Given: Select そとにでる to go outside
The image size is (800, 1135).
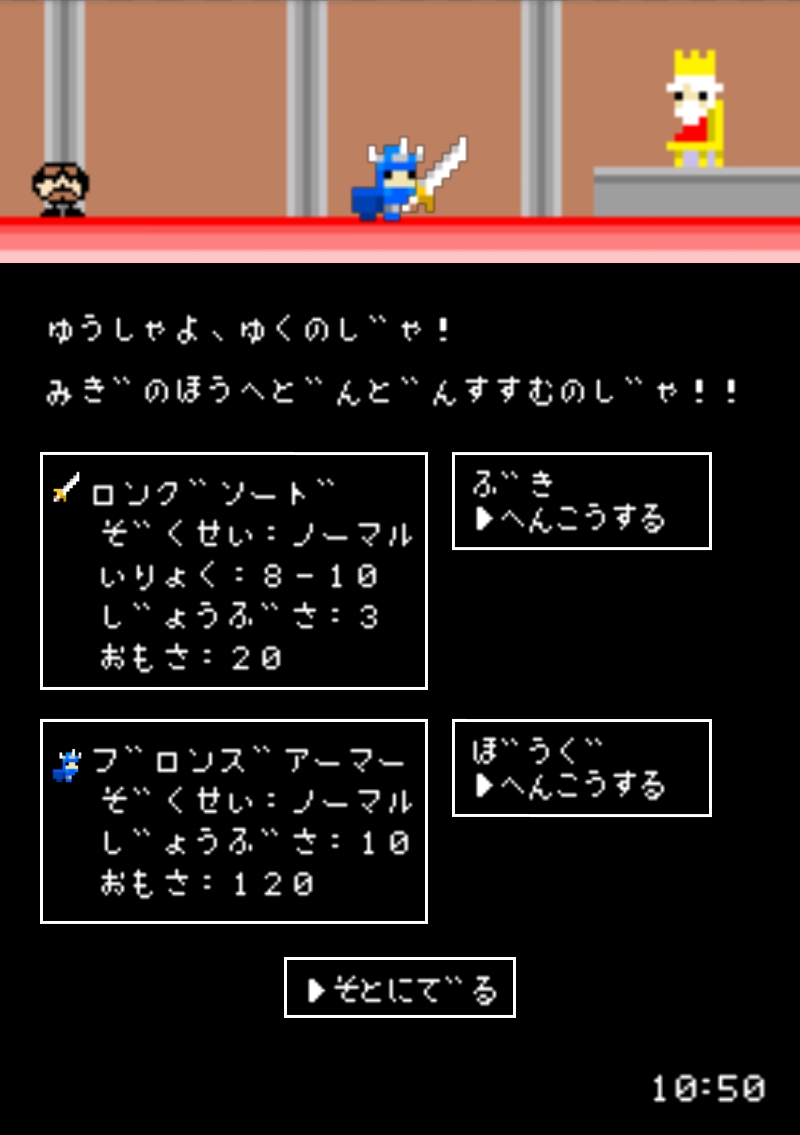Looking at the screenshot, I should point(400,989).
